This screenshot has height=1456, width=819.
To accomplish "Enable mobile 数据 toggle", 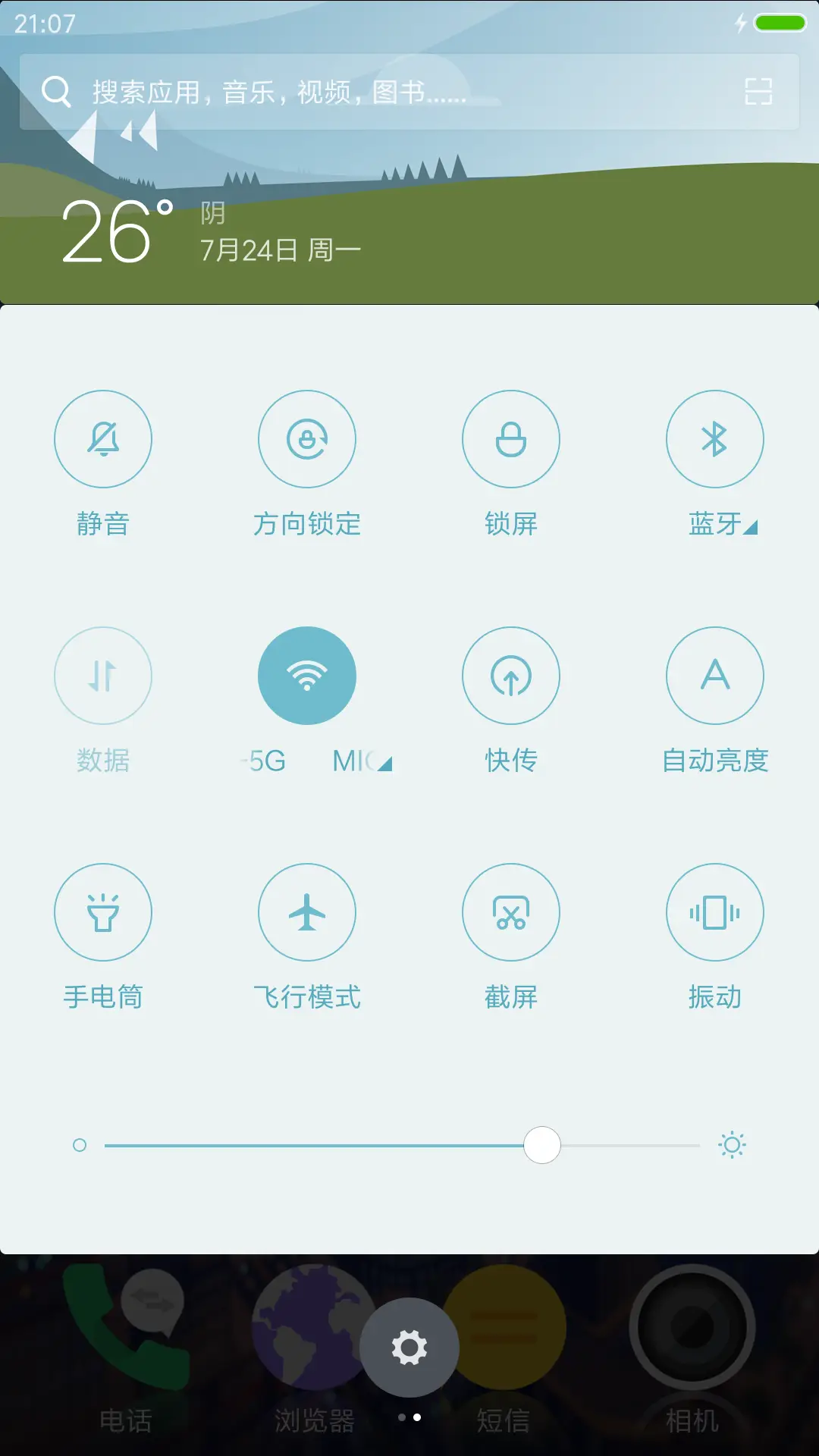I will click(104, 676).
